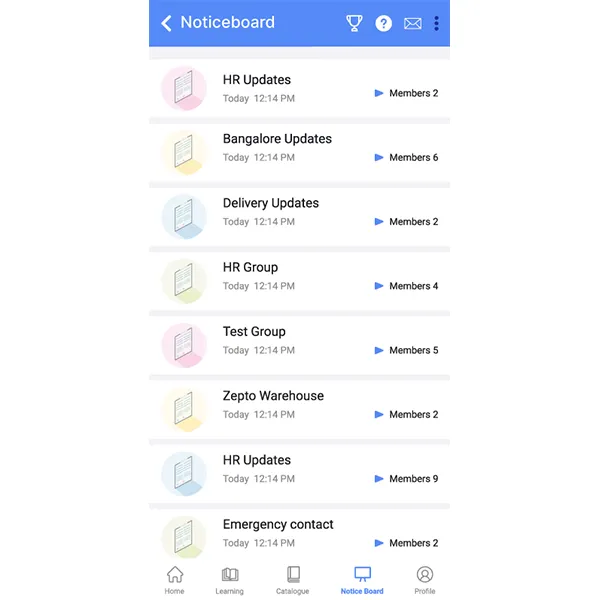Switch to the Home tab
Viewport: 600px width, 600px height.
coord(174,580)
